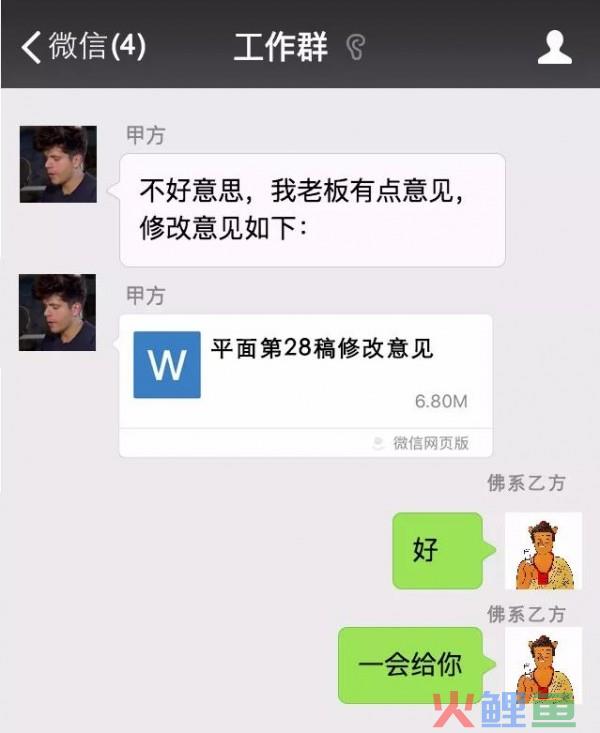The height and width of the screenshot is (733, 600).
Task: Tap 甲方's avatar beside the Word file
Action: coord(58,312)
